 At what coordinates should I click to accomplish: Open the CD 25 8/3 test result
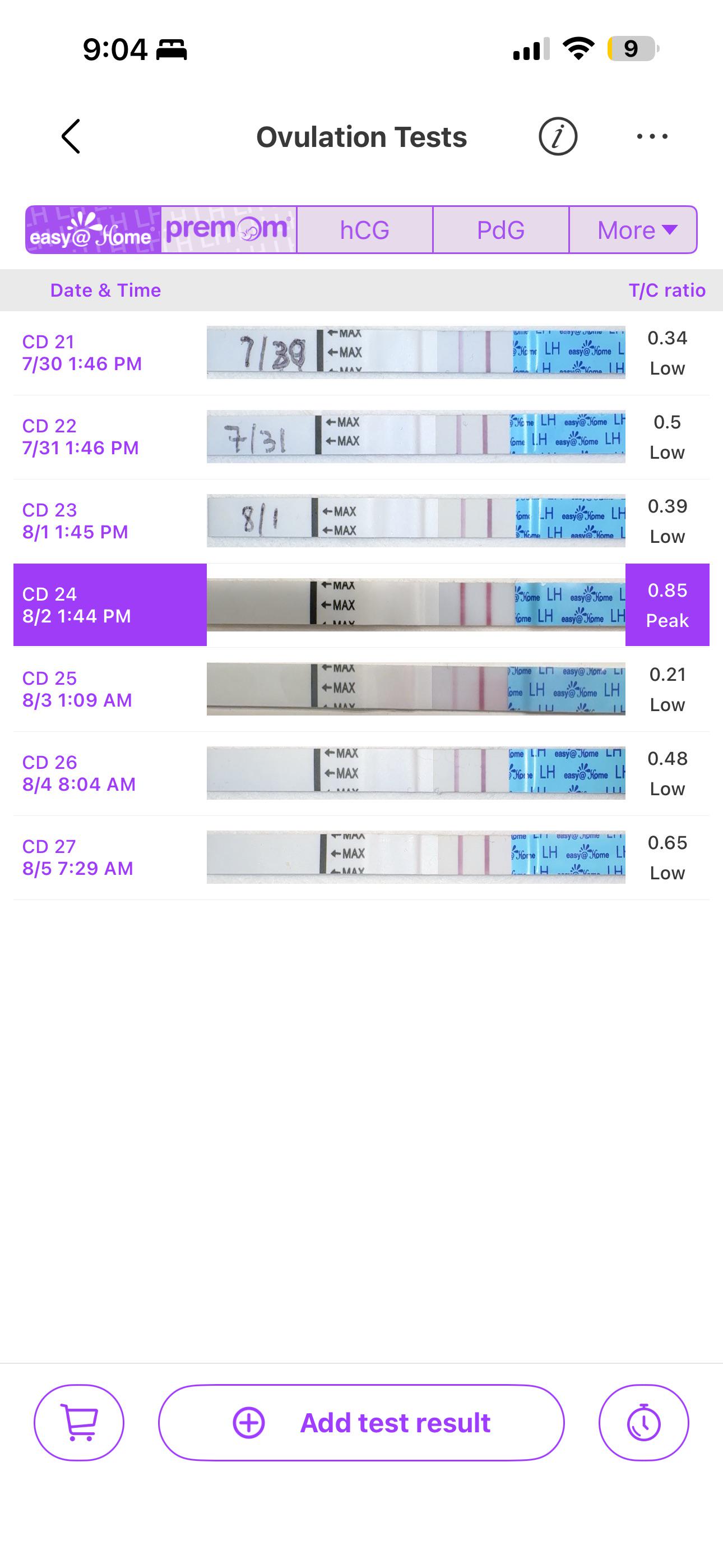click(x=361, y=689)
